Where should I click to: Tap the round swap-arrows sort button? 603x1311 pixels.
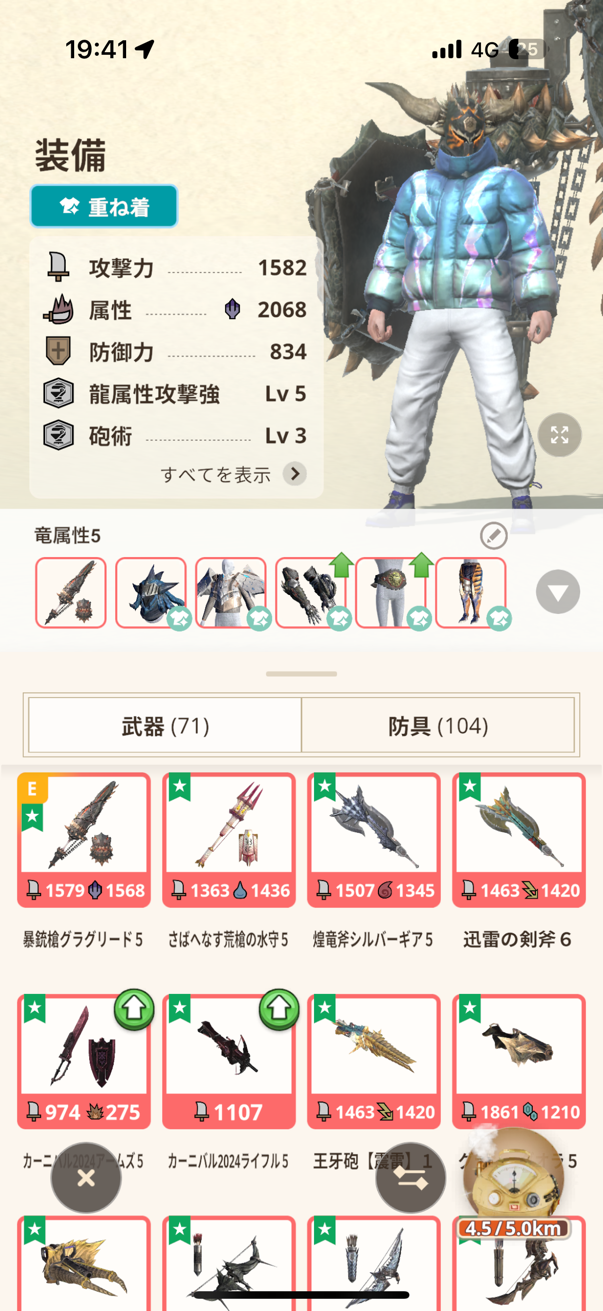(x=411, y=1178)
